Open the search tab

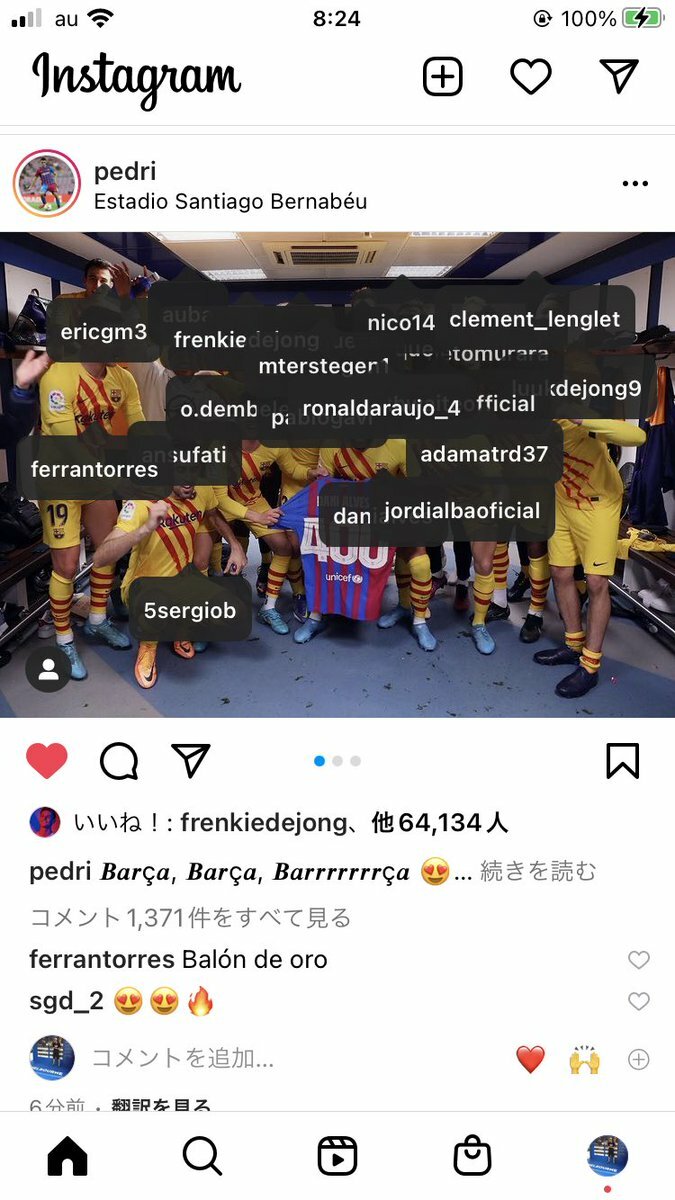202,1156
